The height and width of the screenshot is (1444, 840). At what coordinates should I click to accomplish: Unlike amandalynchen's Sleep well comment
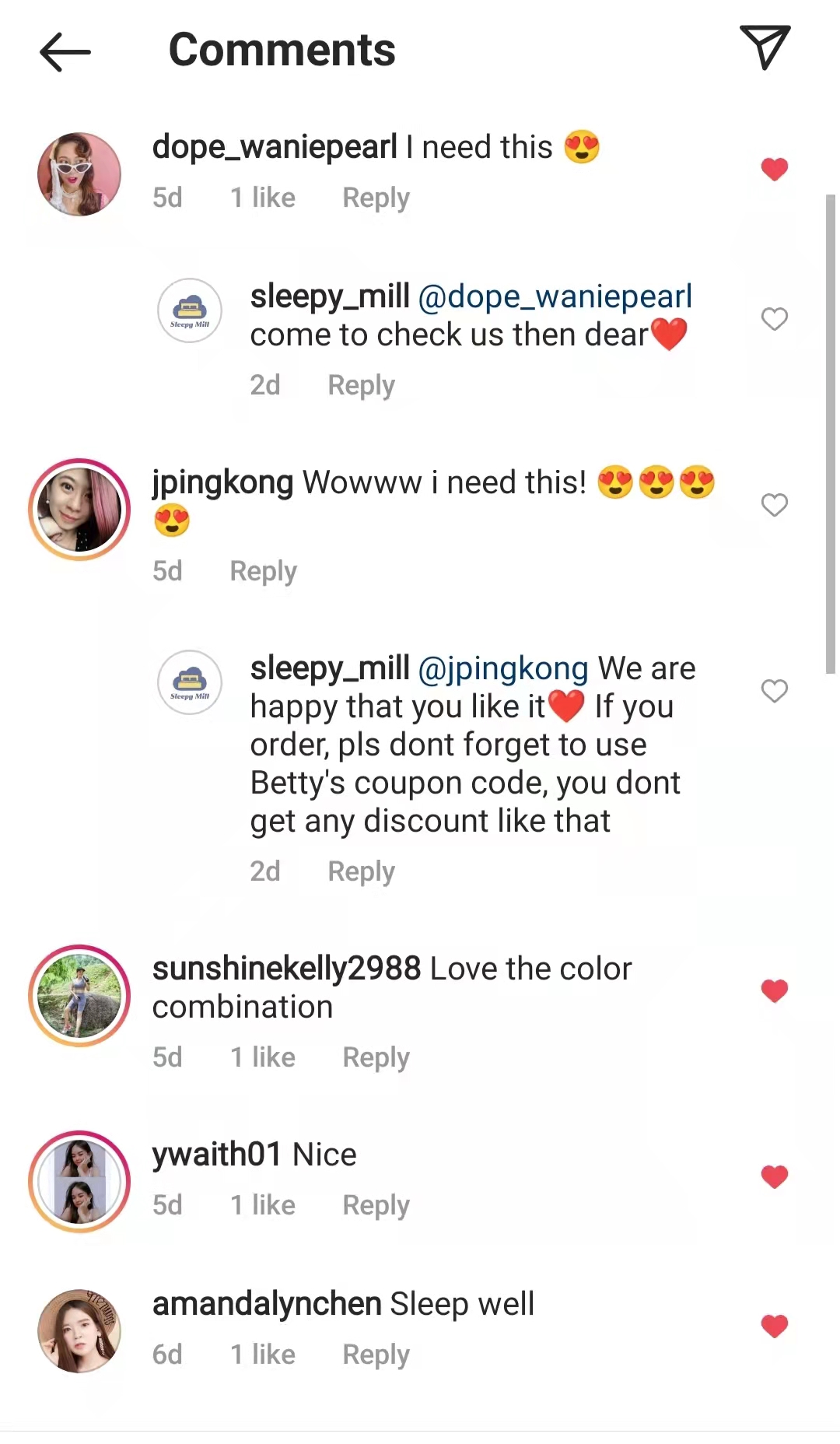[x=774, y=1326]
